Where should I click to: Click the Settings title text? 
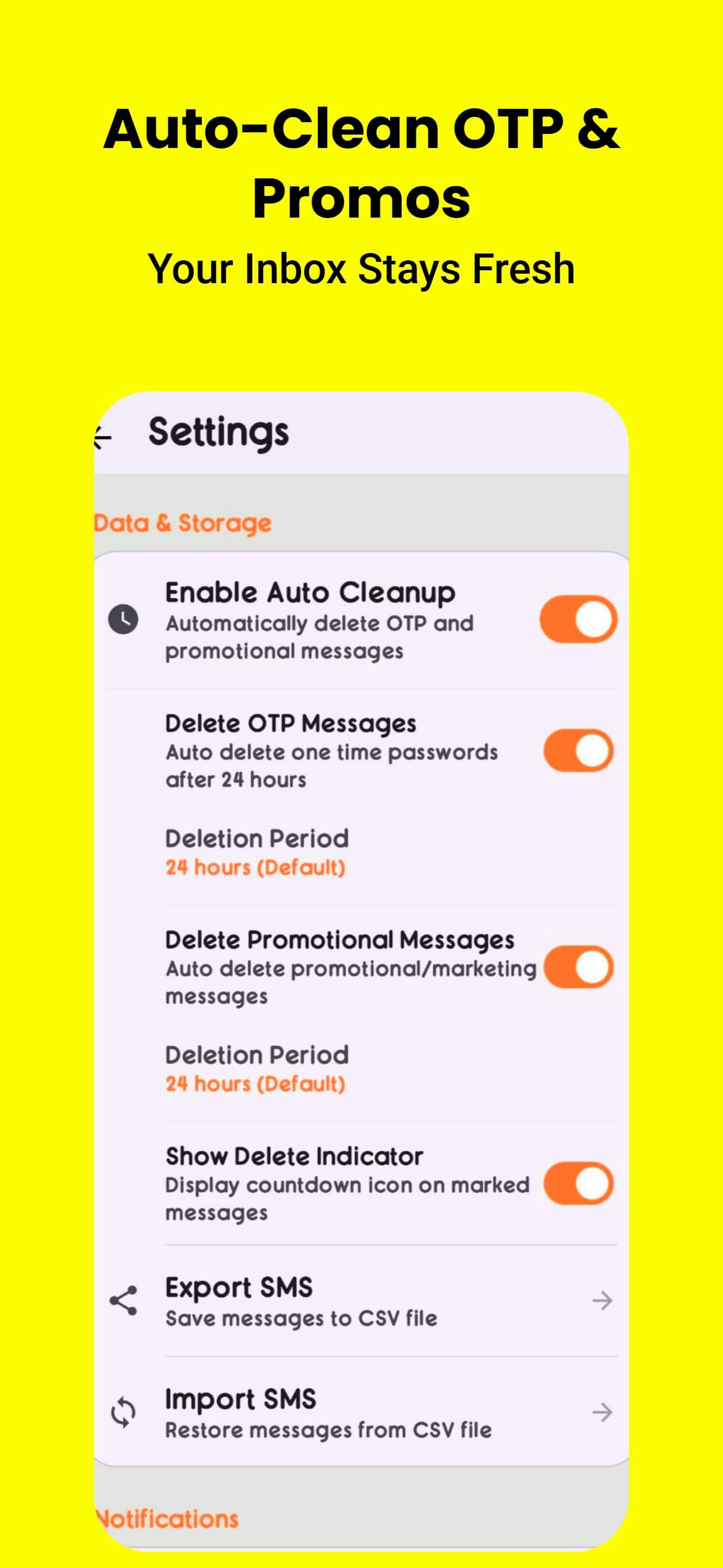point(218,433)
